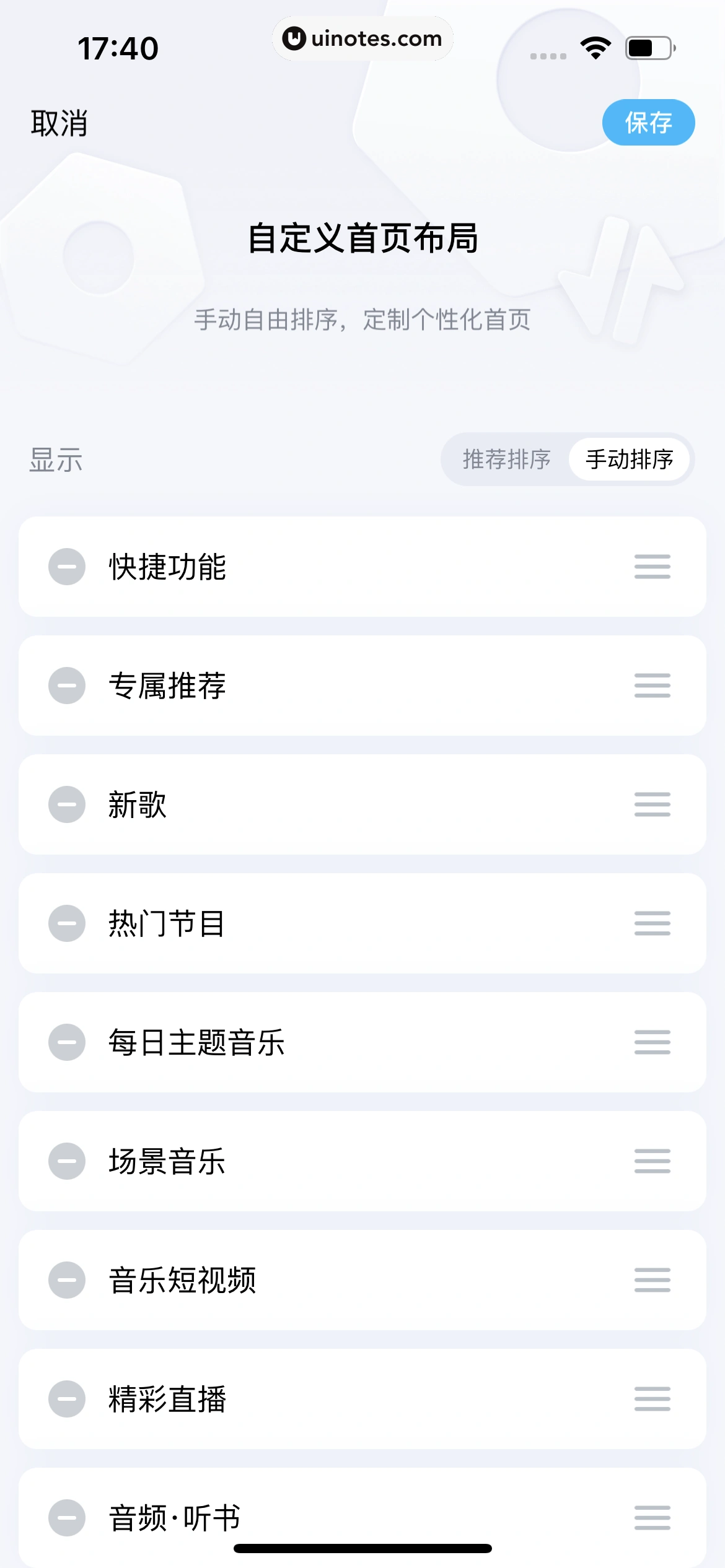Tap the reorder handle for 快捷功能
Image resolution: width=725 pixels, height=1568 pixels.
coord(652,567)
